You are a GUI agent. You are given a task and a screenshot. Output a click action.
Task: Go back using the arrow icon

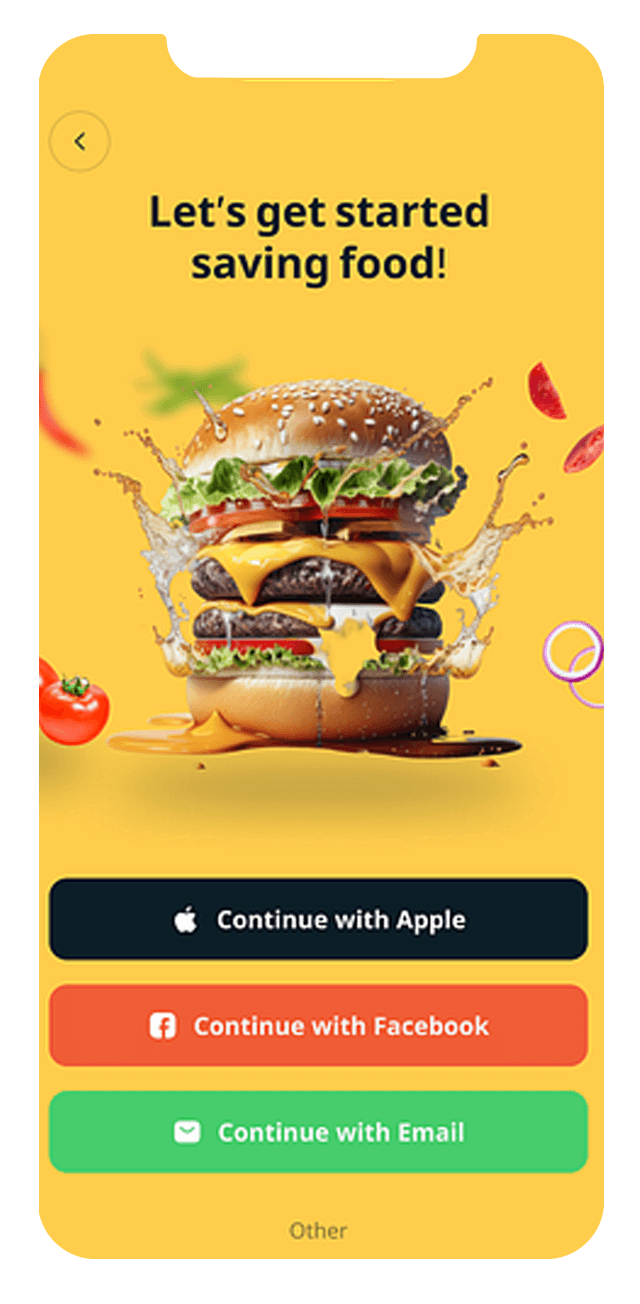tap(80, 142)
